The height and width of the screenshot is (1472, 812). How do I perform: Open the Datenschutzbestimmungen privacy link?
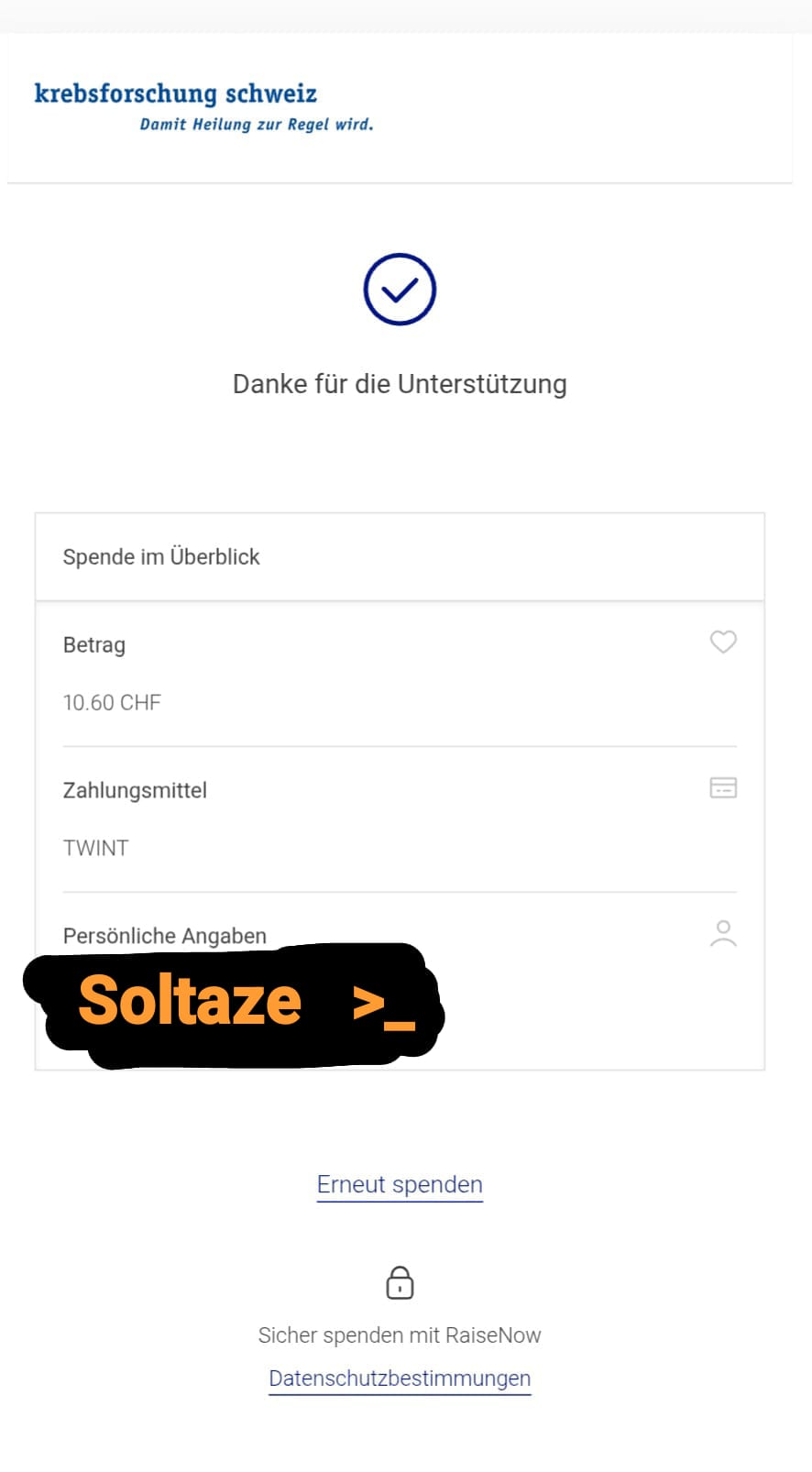[x=400, y=1378]
